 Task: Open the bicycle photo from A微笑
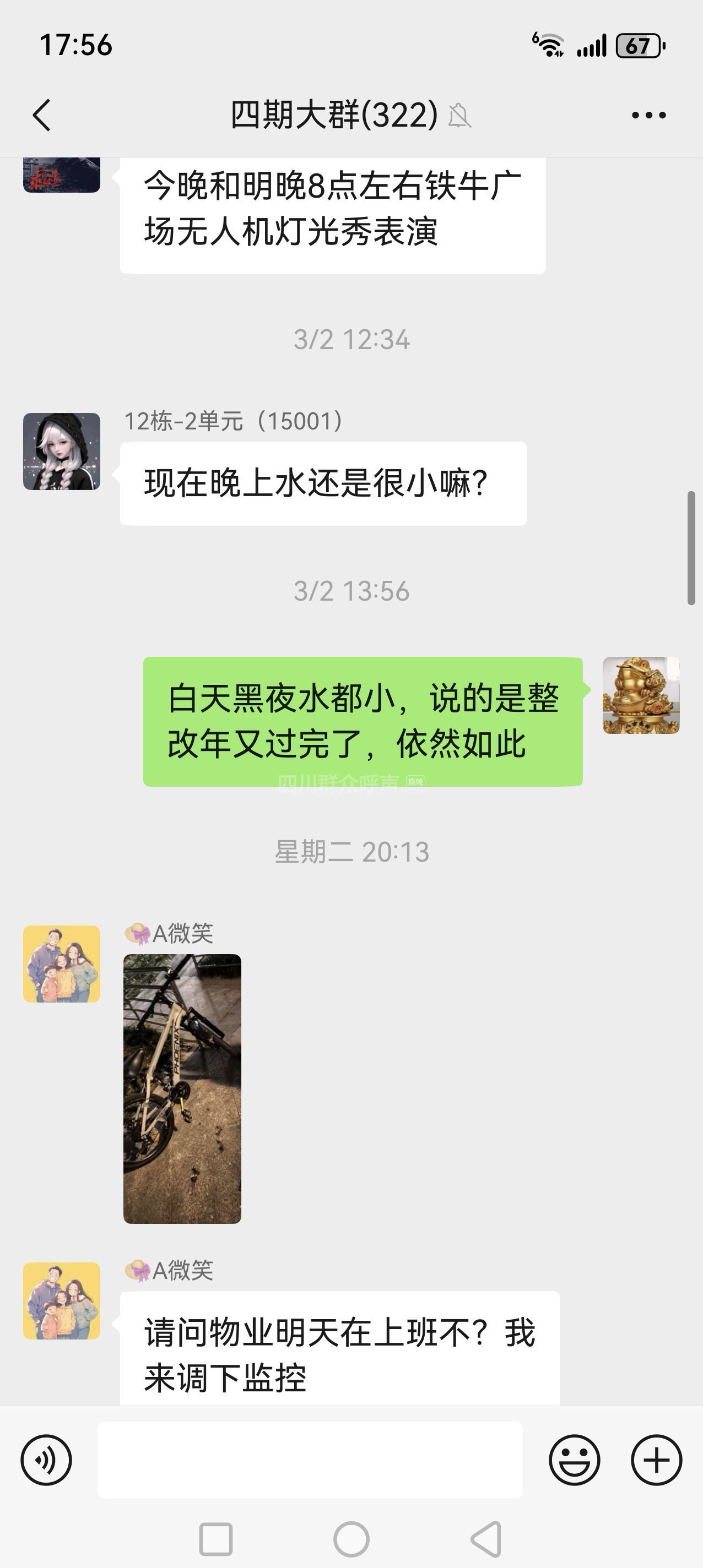[x=182, y=1088]
